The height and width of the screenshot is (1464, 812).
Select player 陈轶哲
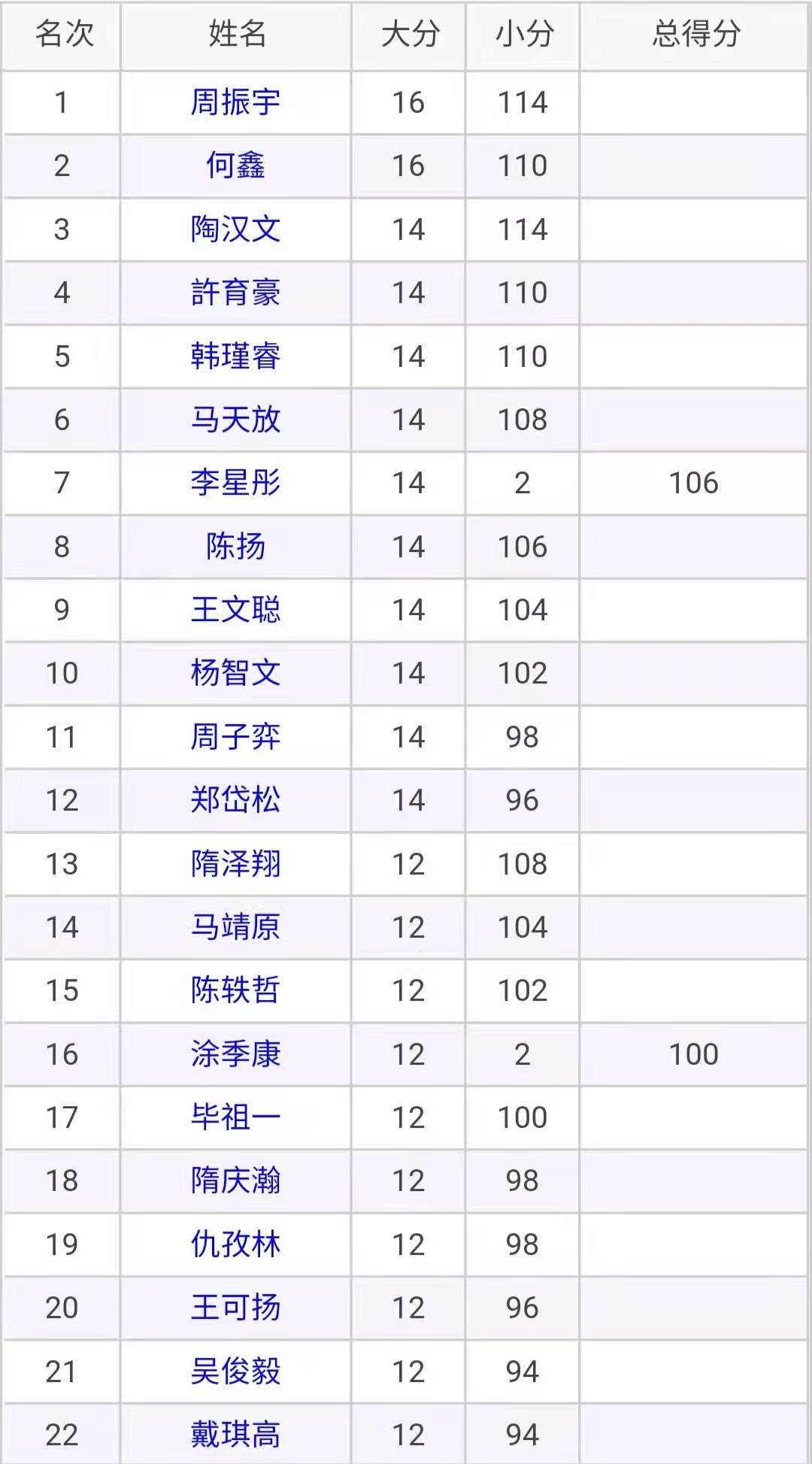coord(235,990)
